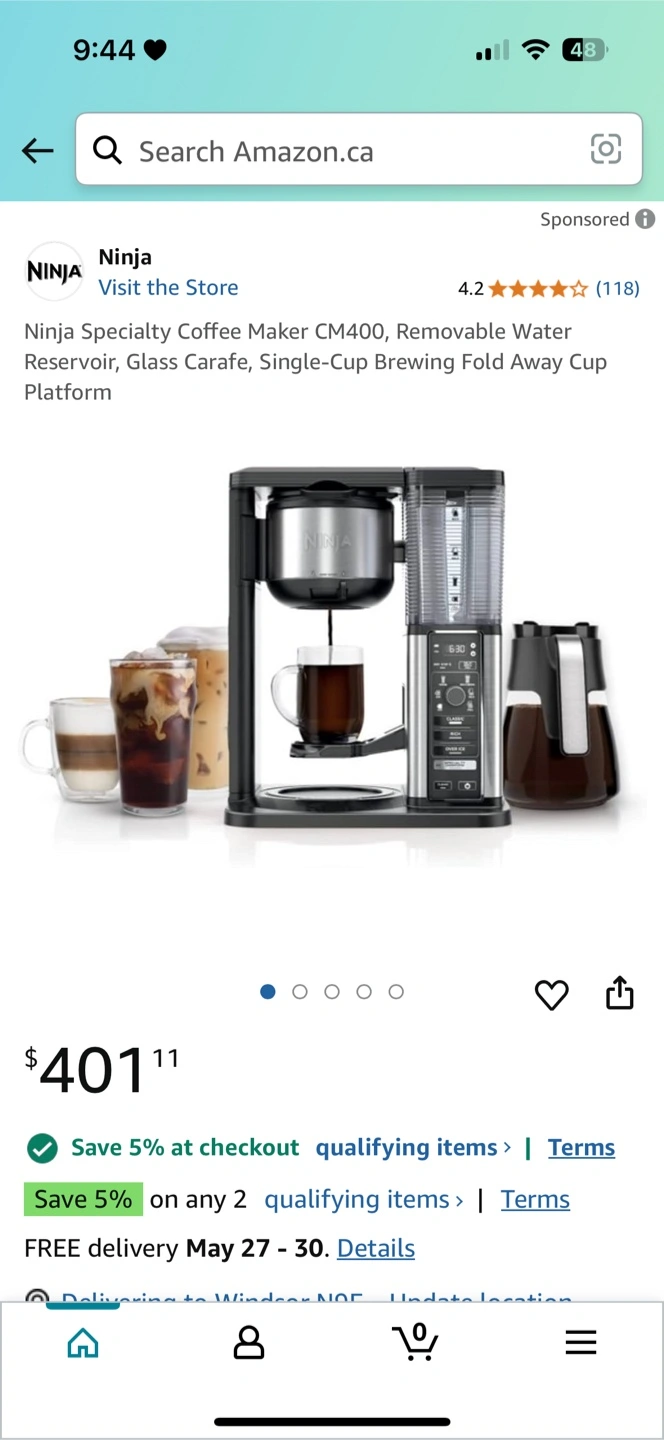
Task: Tap the Search Amazon.ca field
Action: 358,150
